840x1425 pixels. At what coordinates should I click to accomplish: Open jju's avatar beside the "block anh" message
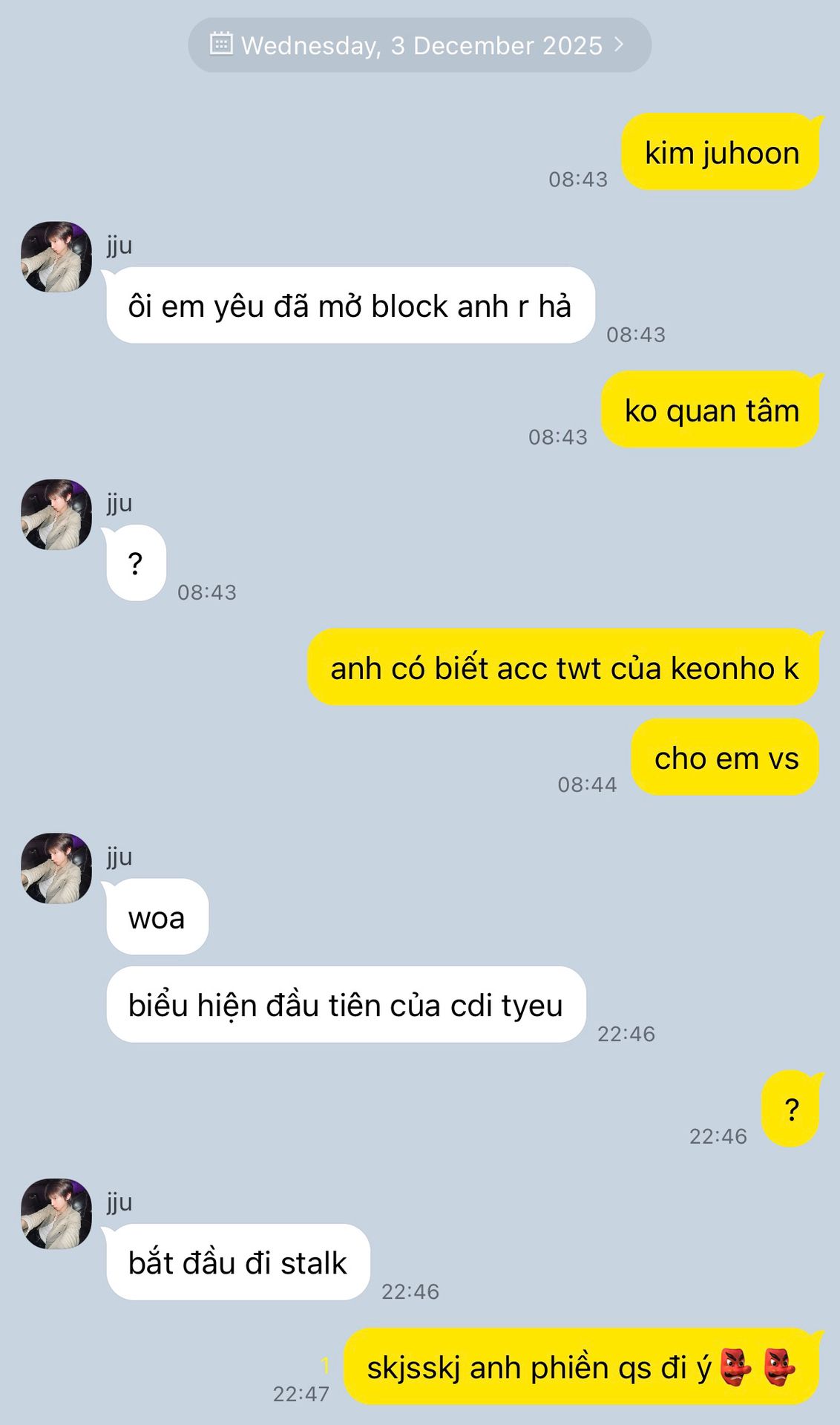tap(56, 257)
